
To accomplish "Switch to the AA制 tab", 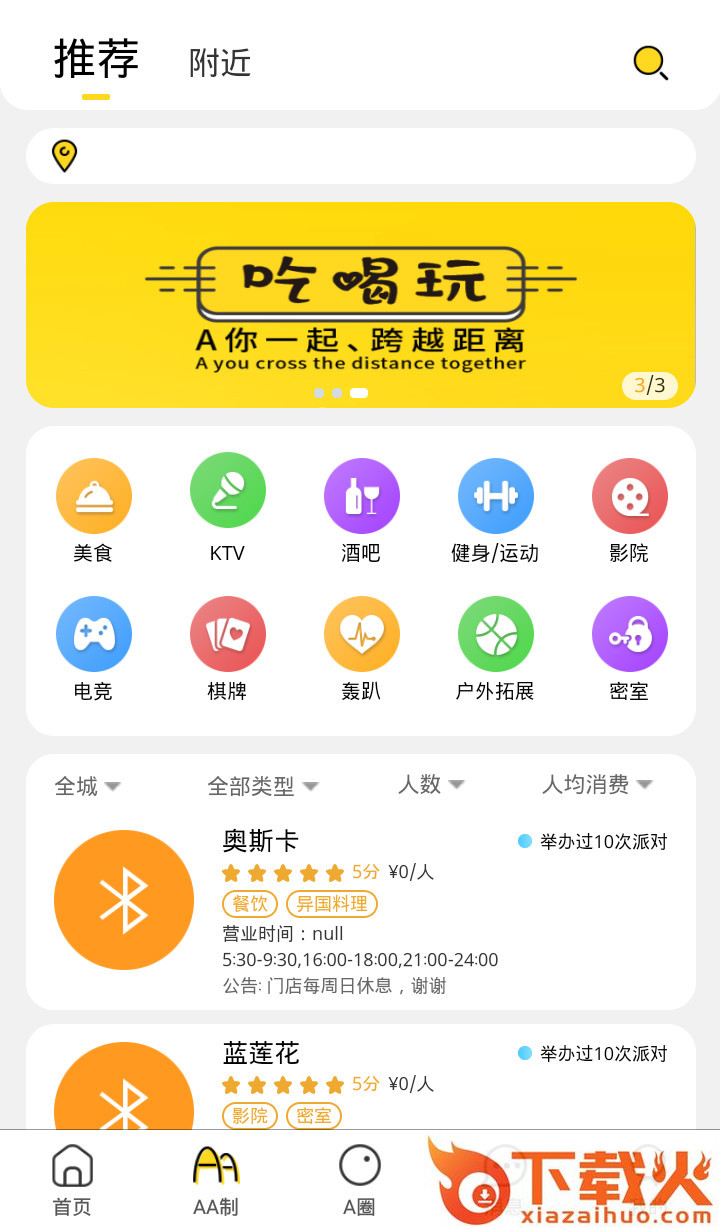I will click(x=216, y=1180).
